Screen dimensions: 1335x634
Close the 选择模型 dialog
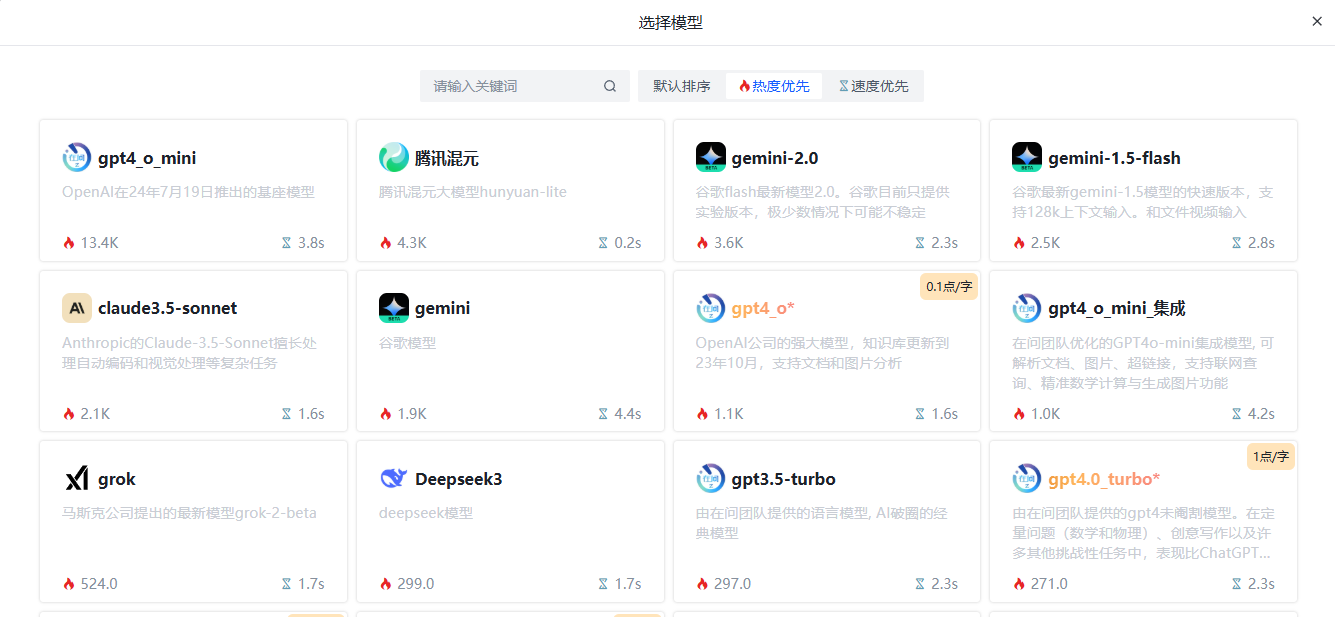pyautogui.click(x=1316, y=21)
